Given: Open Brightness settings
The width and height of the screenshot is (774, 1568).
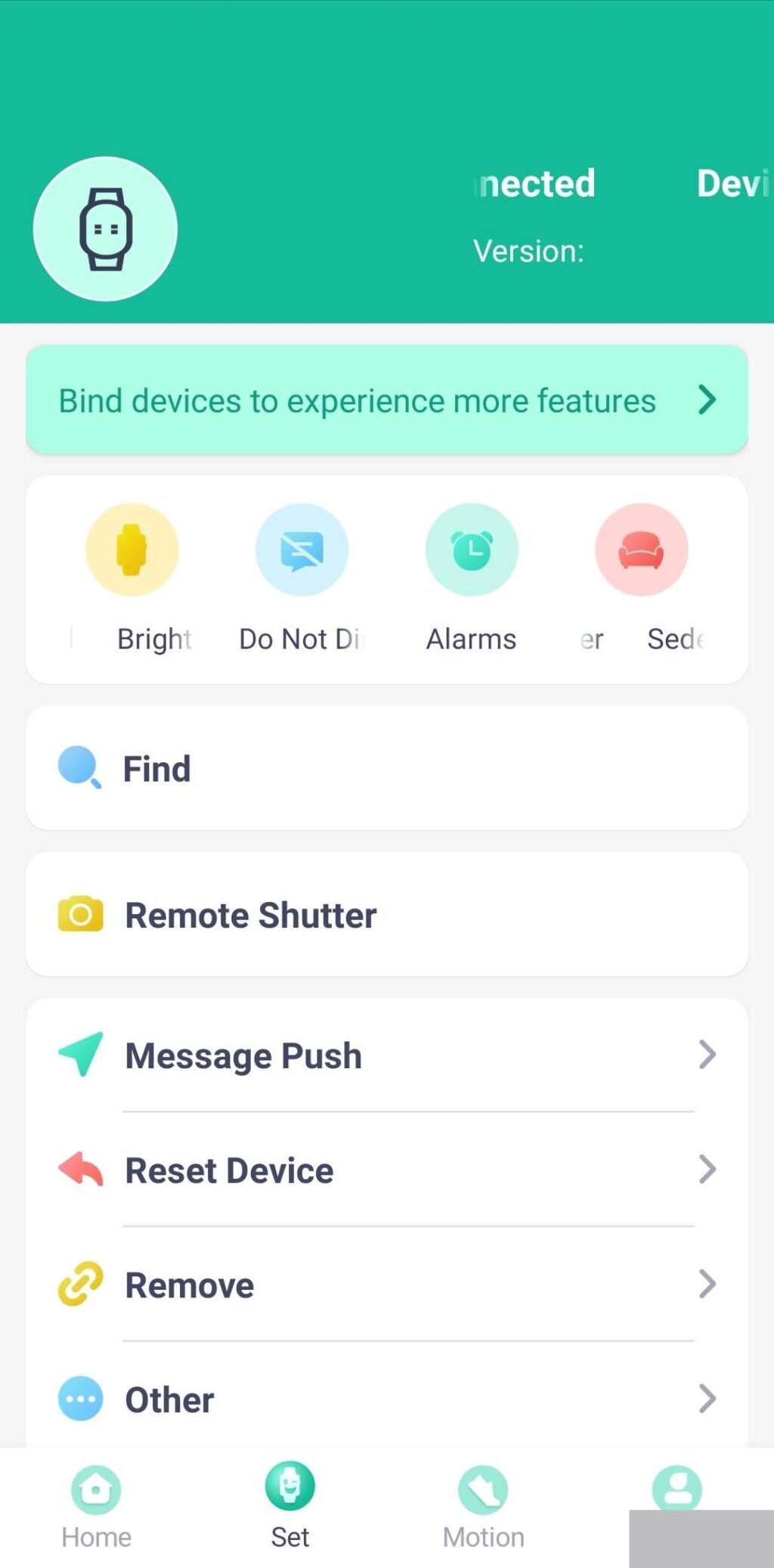Looking at the screenshot, I should (132, 550).
